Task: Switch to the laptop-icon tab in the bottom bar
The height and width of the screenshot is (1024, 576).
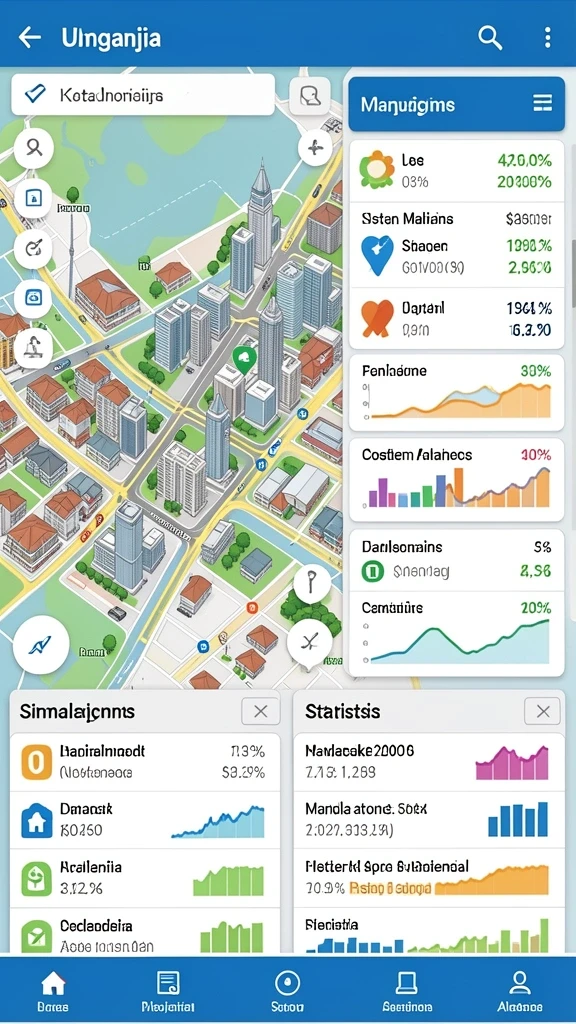Action: (x=406, y=991)
